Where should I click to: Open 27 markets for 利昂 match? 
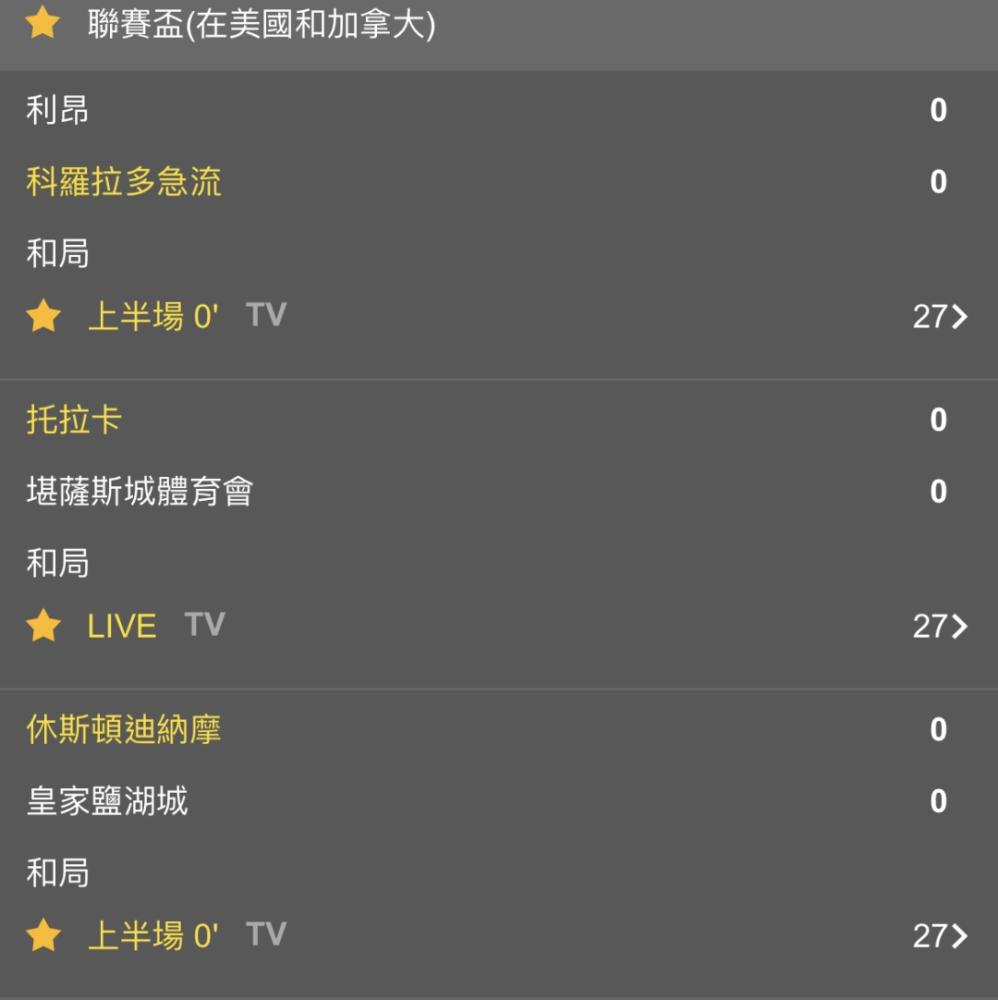click(x=940, y=317)
